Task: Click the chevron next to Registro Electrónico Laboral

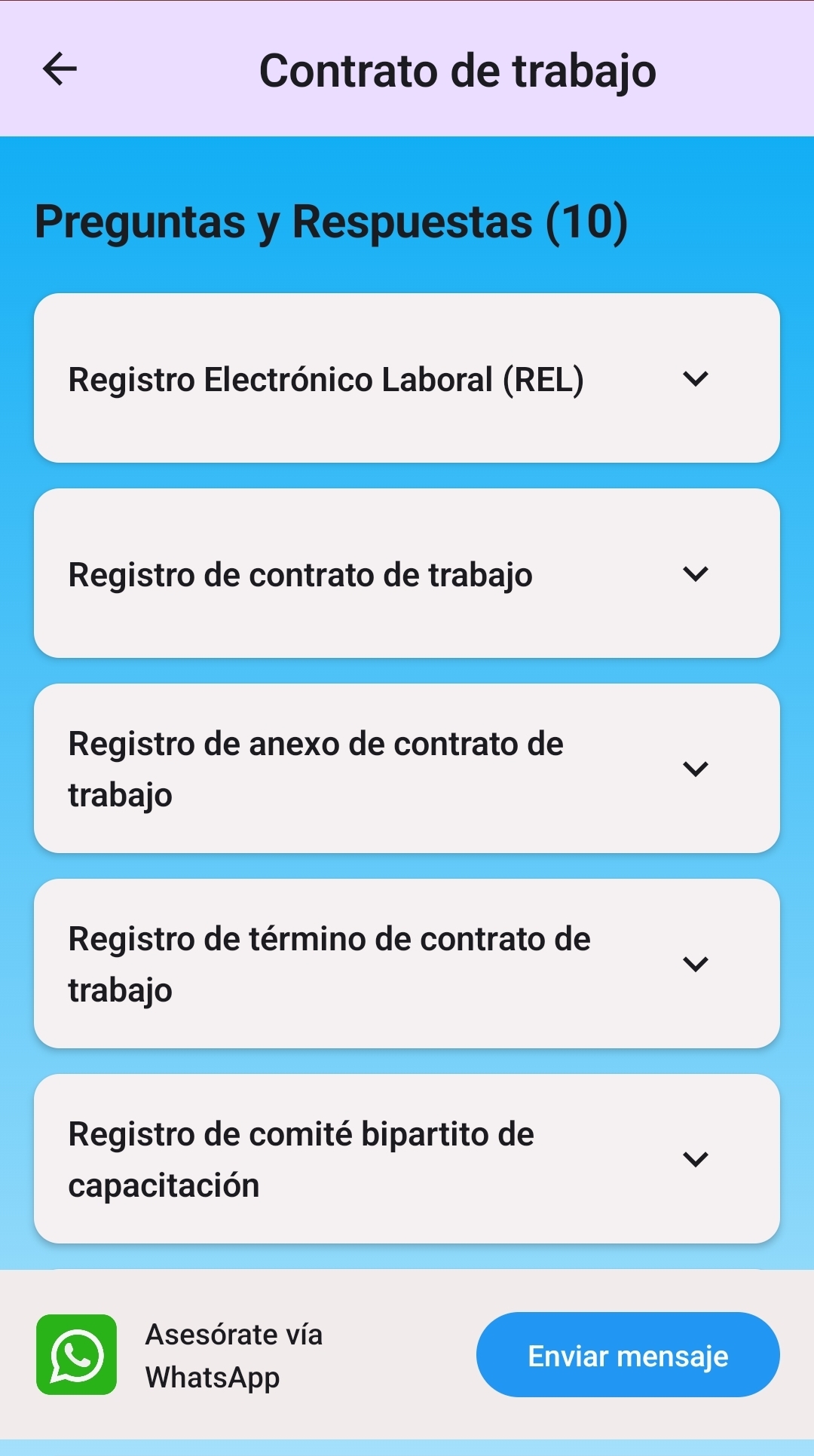Action: [697, 379]
